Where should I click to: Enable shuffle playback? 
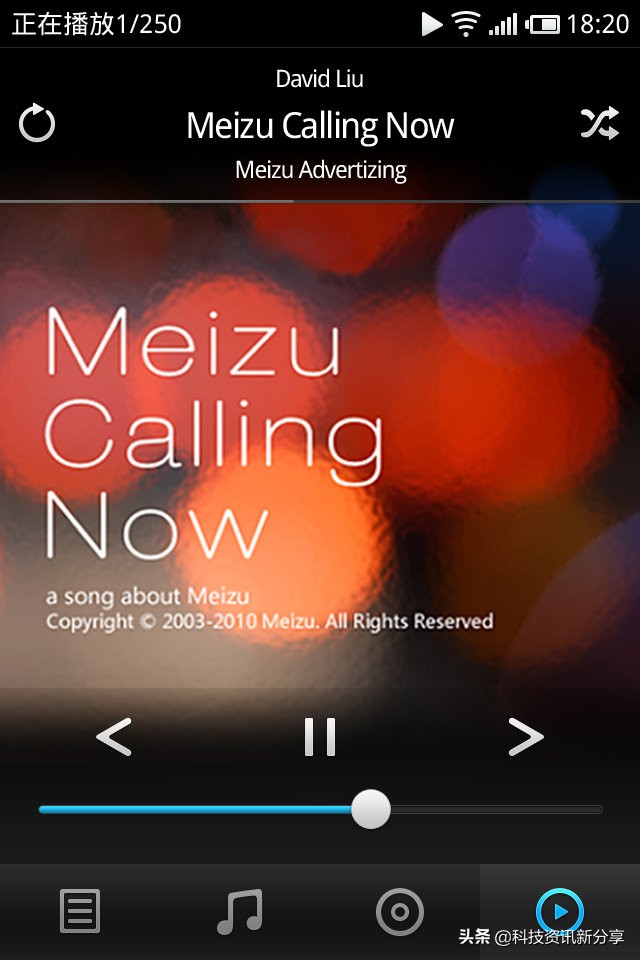599,124
